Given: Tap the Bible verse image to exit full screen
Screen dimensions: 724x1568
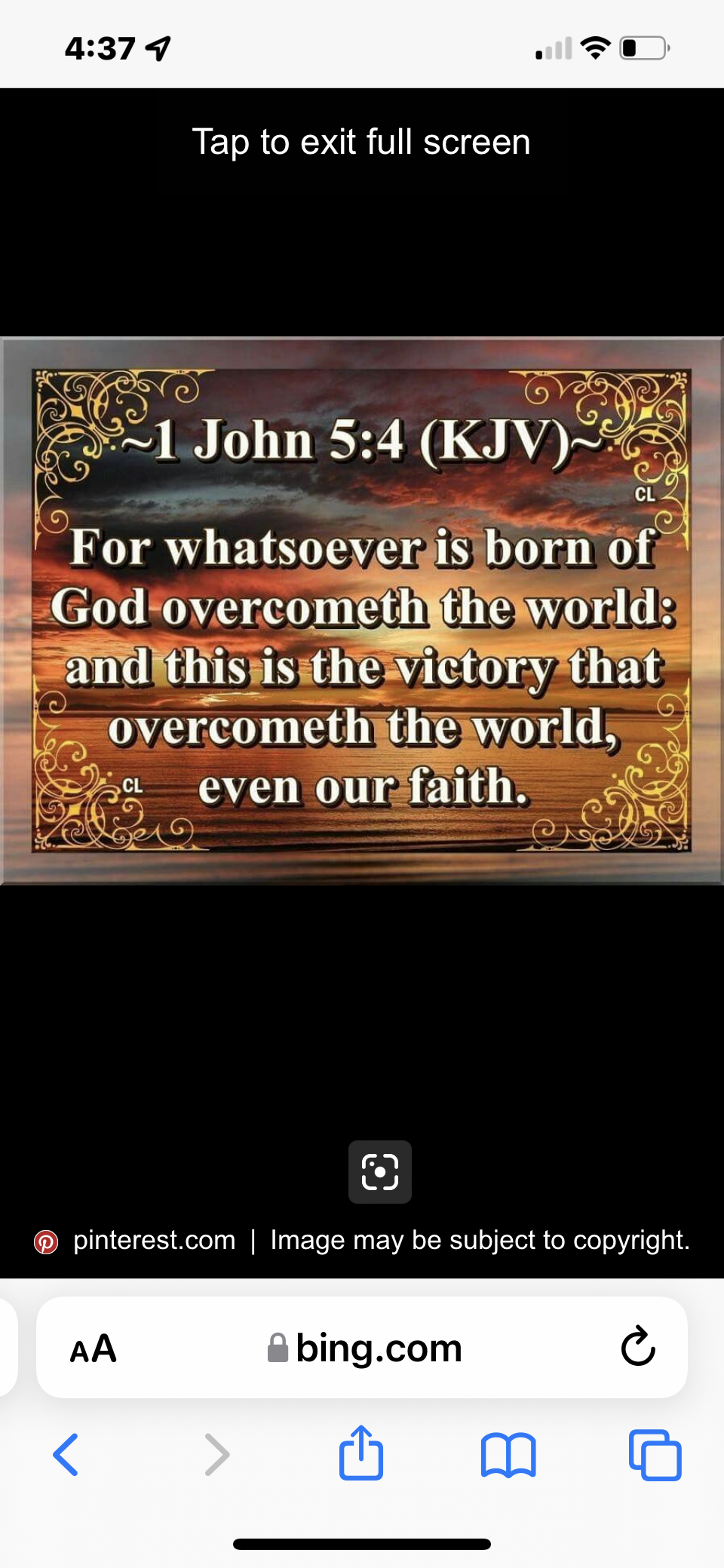Looking at the screenshot, I should pyautogui.click(x=362, y=611).
